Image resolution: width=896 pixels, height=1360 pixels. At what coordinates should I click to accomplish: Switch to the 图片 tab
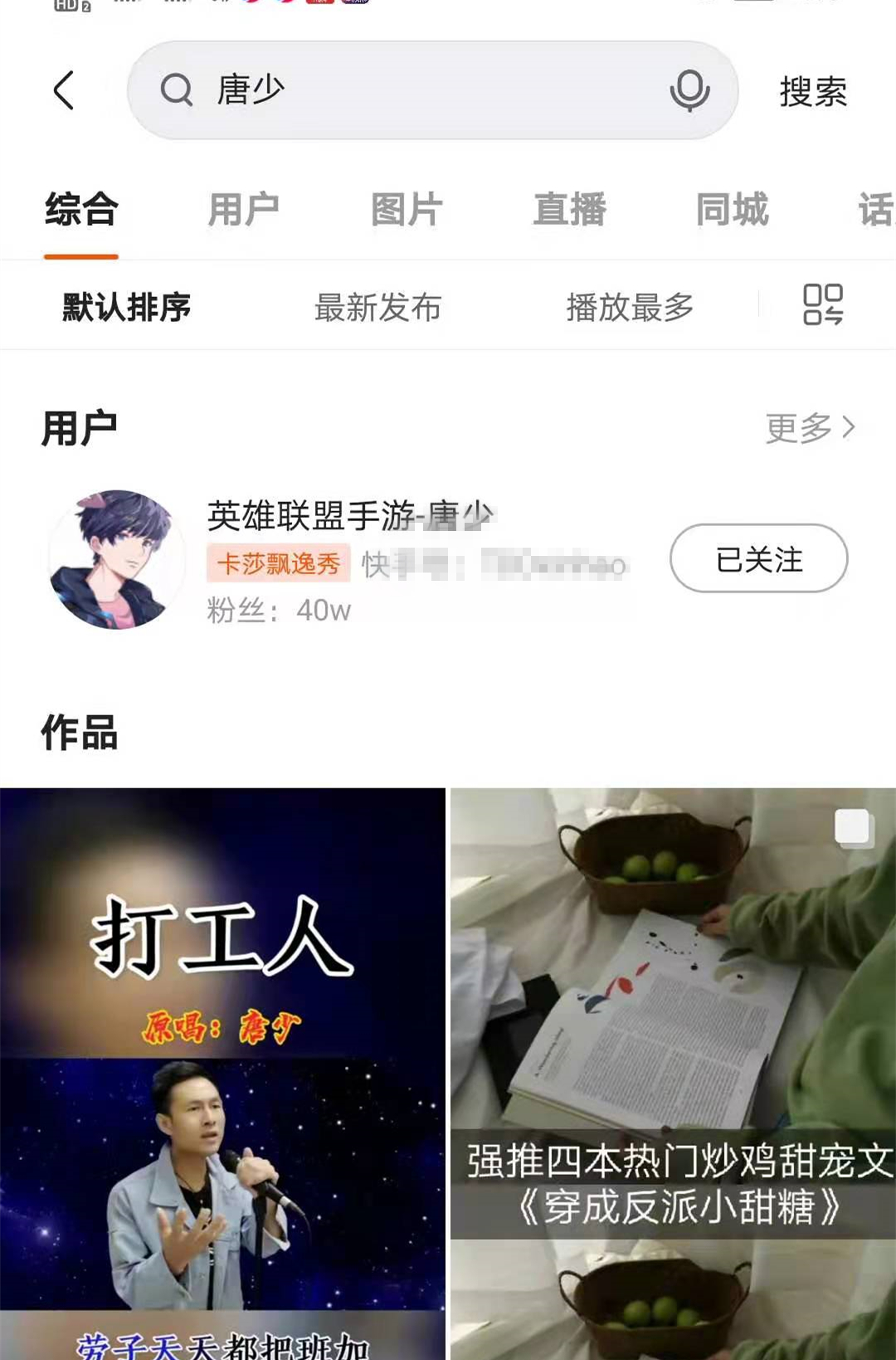pyautogui.click(x=407, y=209)
